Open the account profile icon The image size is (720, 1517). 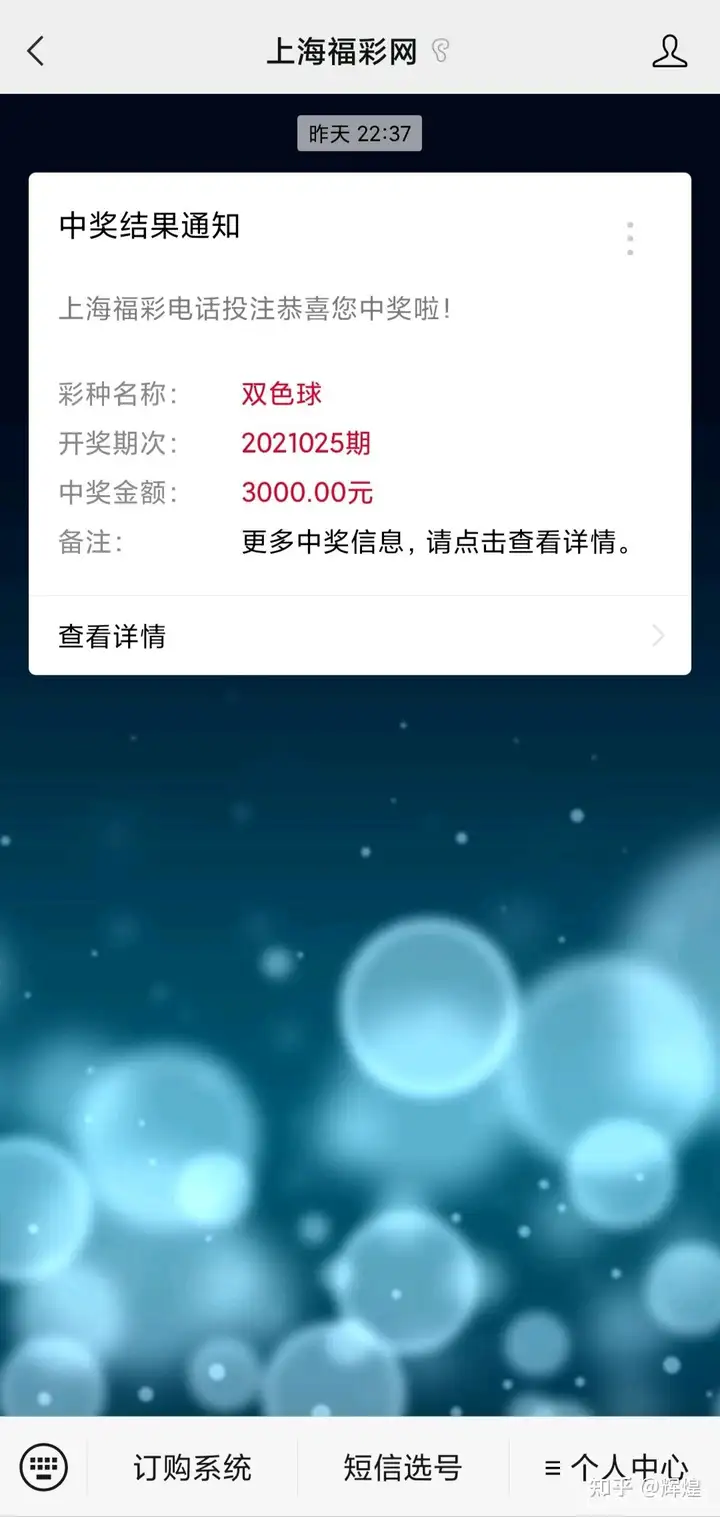[670, 51]
